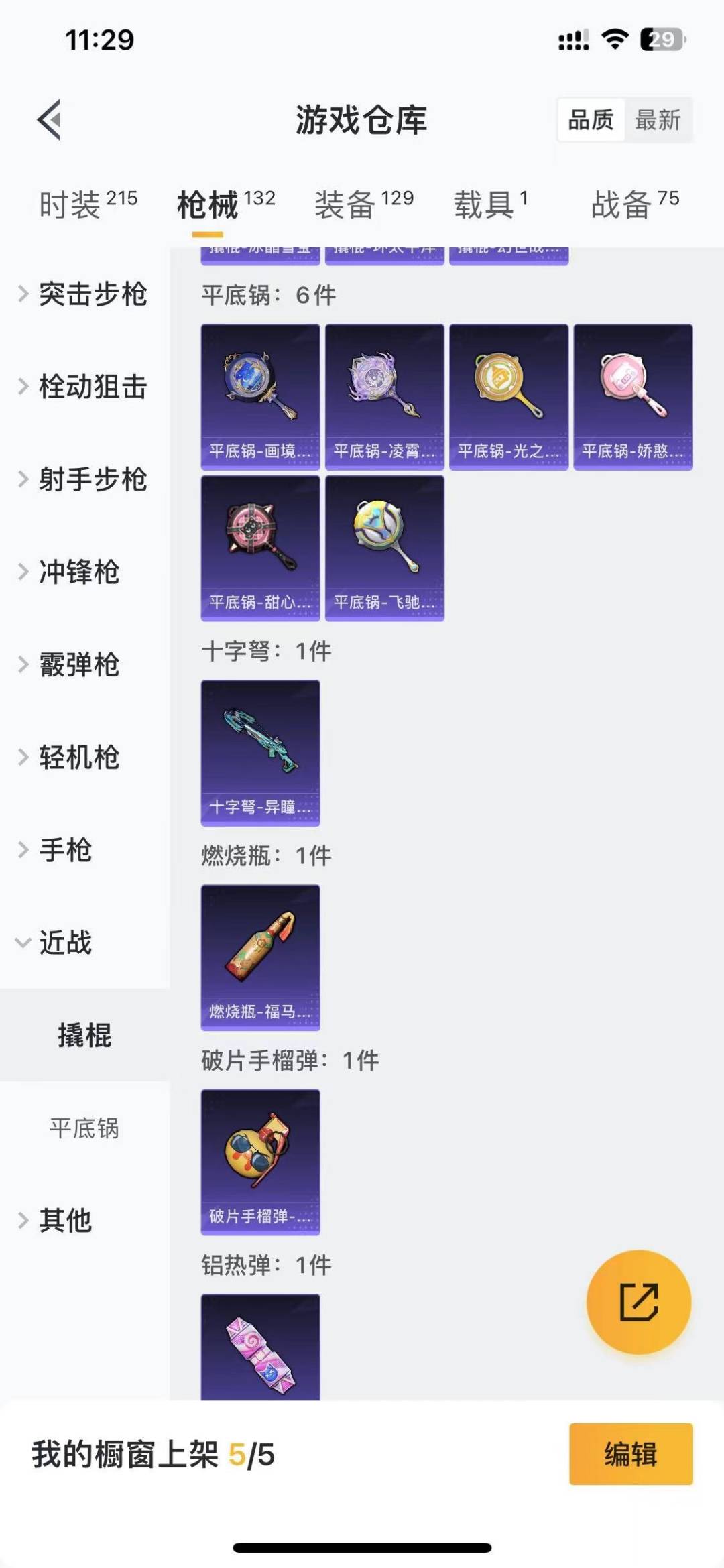Viewport: 724px width, 1568px height.
Task: Select the 平底锅-飞驰 pan icon
Action: tap(384, 543)
